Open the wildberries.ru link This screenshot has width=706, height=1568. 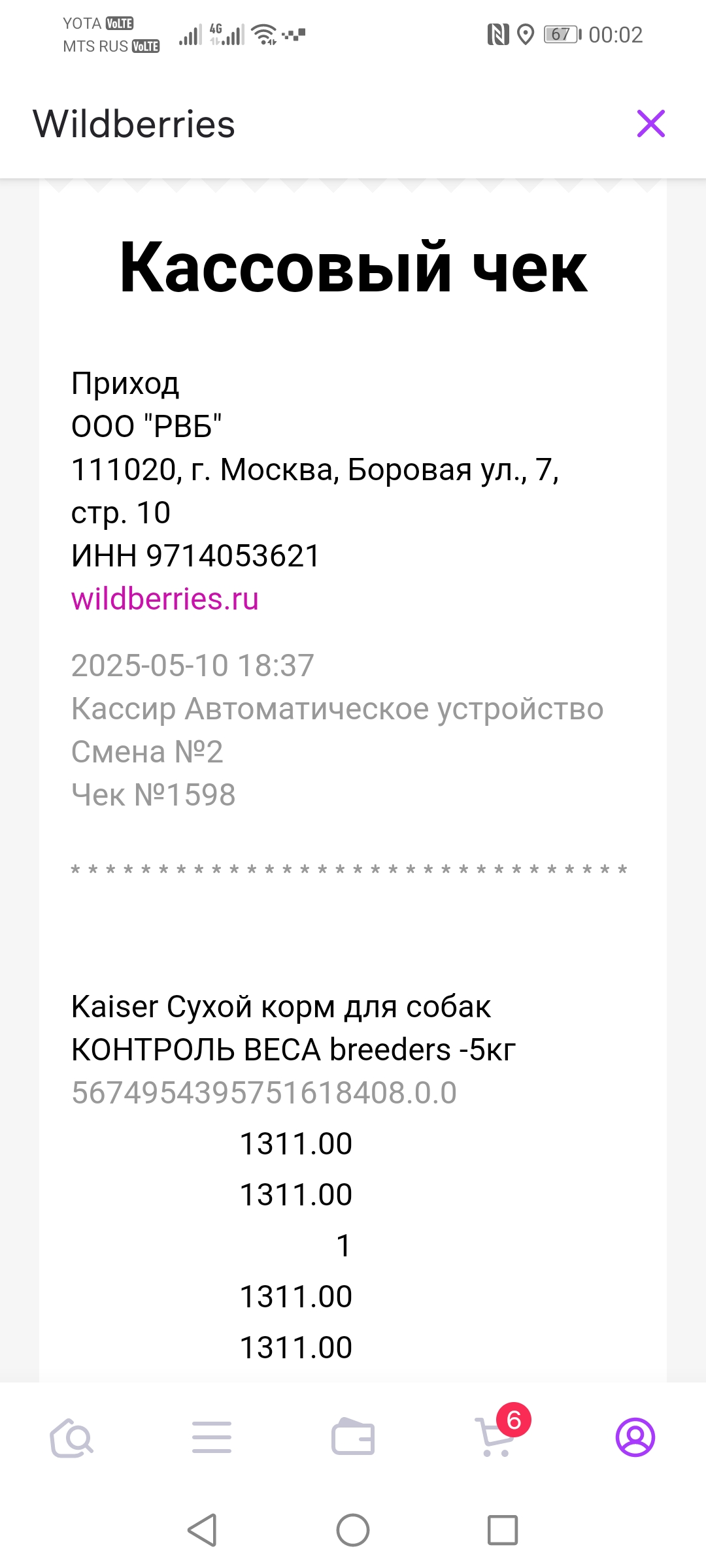click(165, 598)
